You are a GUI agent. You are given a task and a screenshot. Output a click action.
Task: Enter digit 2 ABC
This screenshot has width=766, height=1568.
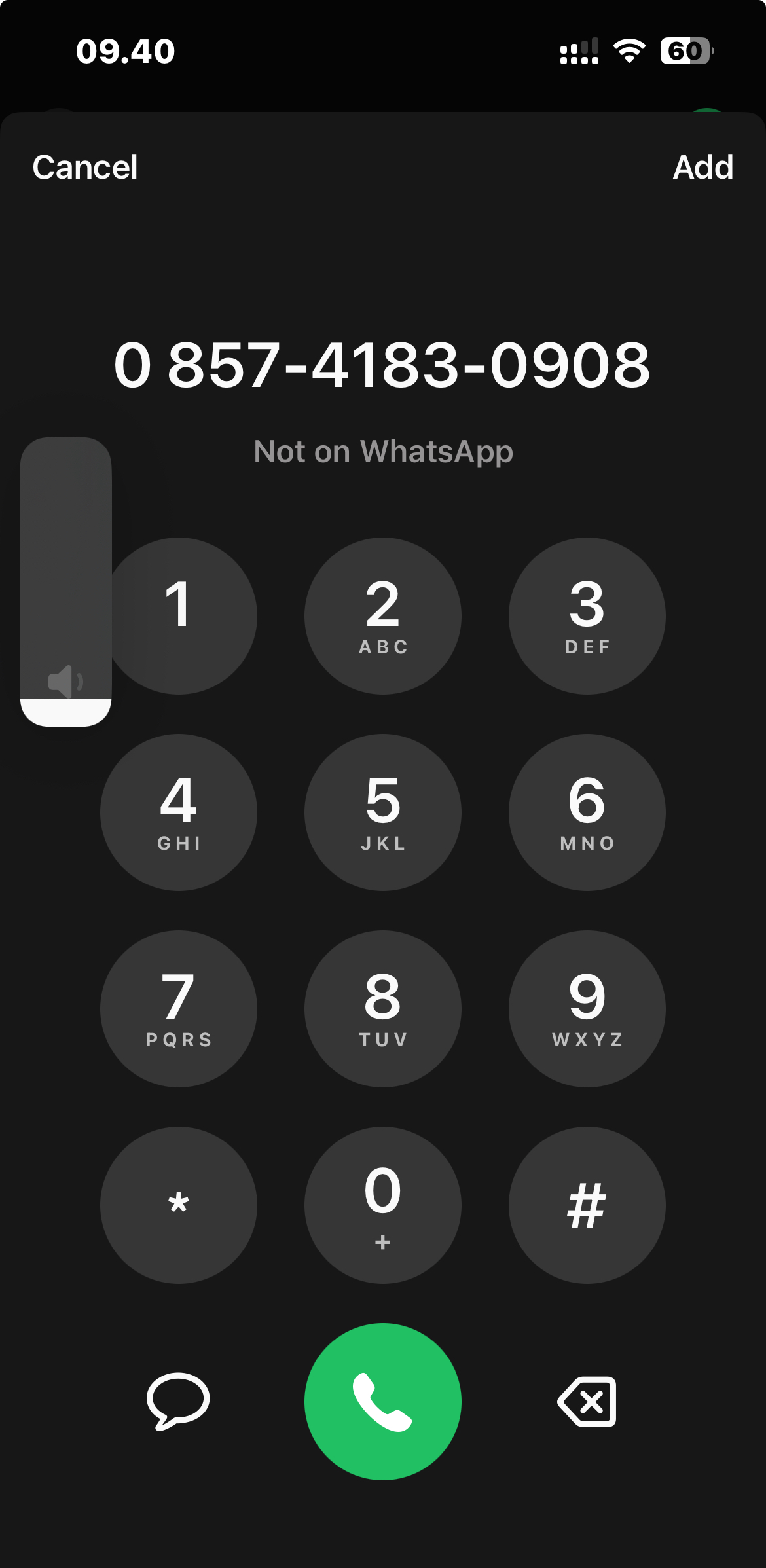tap(383, 615)
